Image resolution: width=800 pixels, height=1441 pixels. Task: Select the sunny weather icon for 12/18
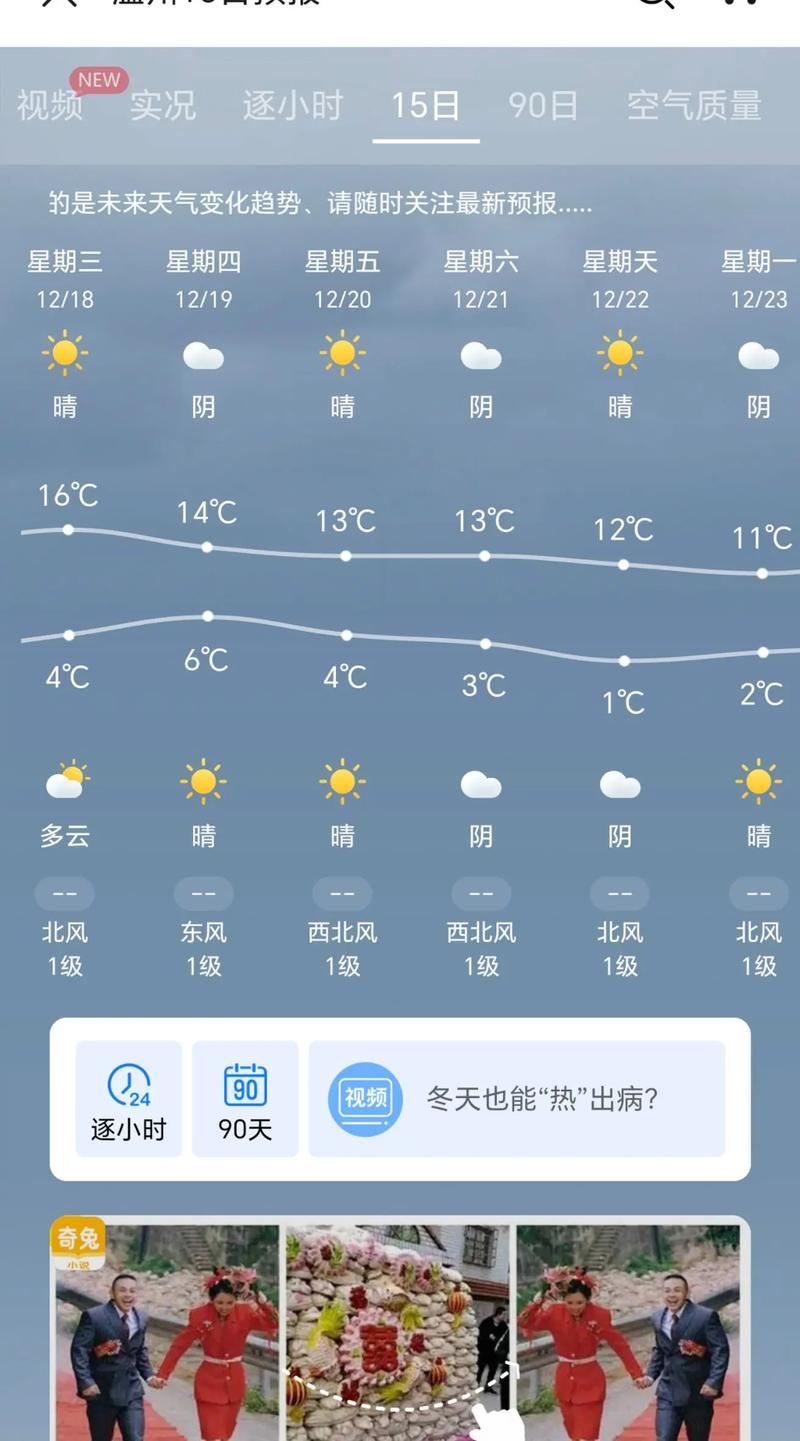(x=66, y=355)
